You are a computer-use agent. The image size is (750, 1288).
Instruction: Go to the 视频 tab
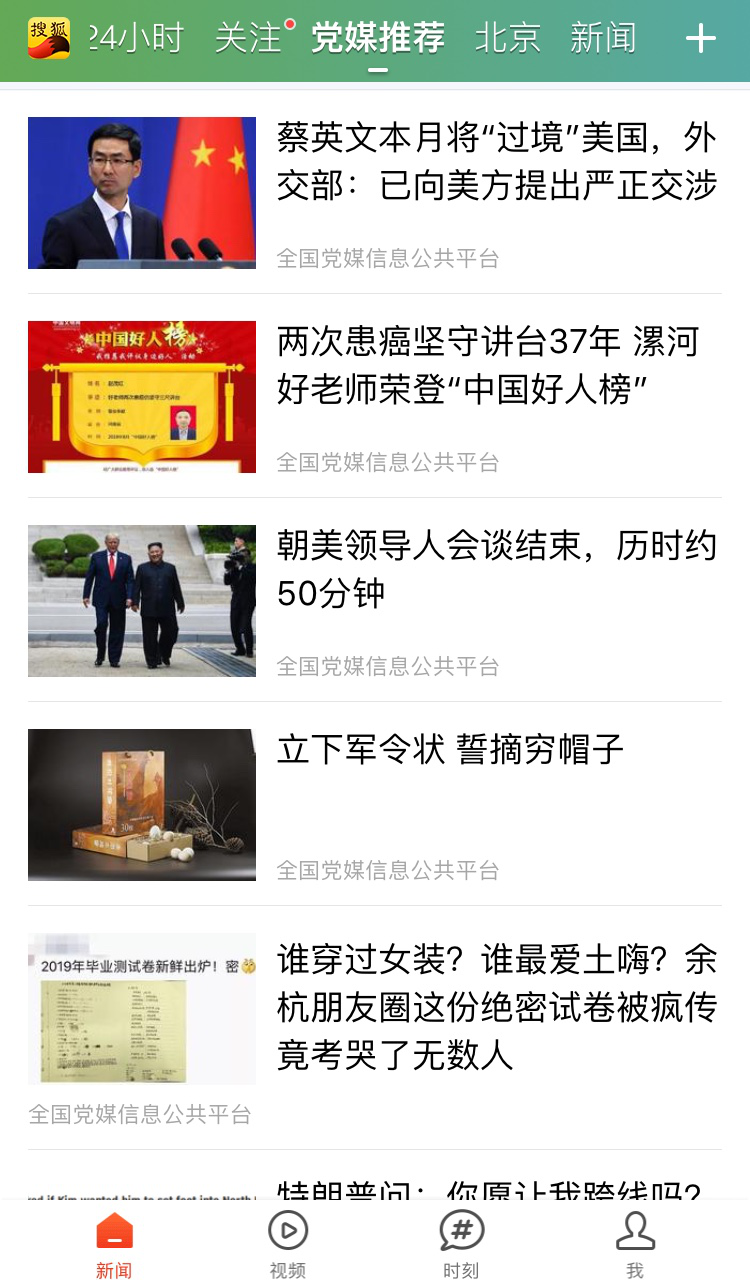click(288, 1243)
